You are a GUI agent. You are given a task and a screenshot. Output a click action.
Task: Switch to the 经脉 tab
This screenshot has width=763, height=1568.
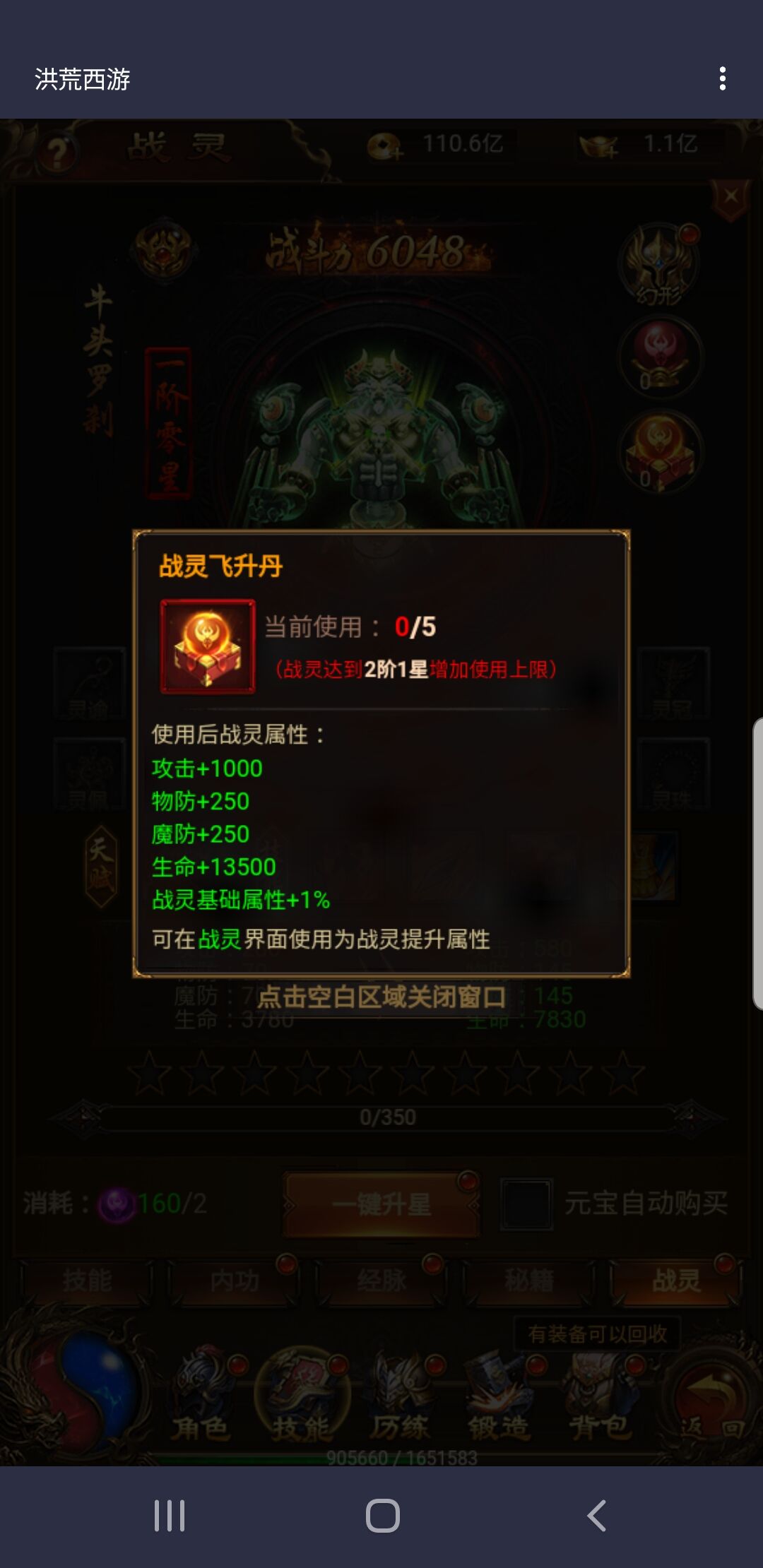[382, 1280]
